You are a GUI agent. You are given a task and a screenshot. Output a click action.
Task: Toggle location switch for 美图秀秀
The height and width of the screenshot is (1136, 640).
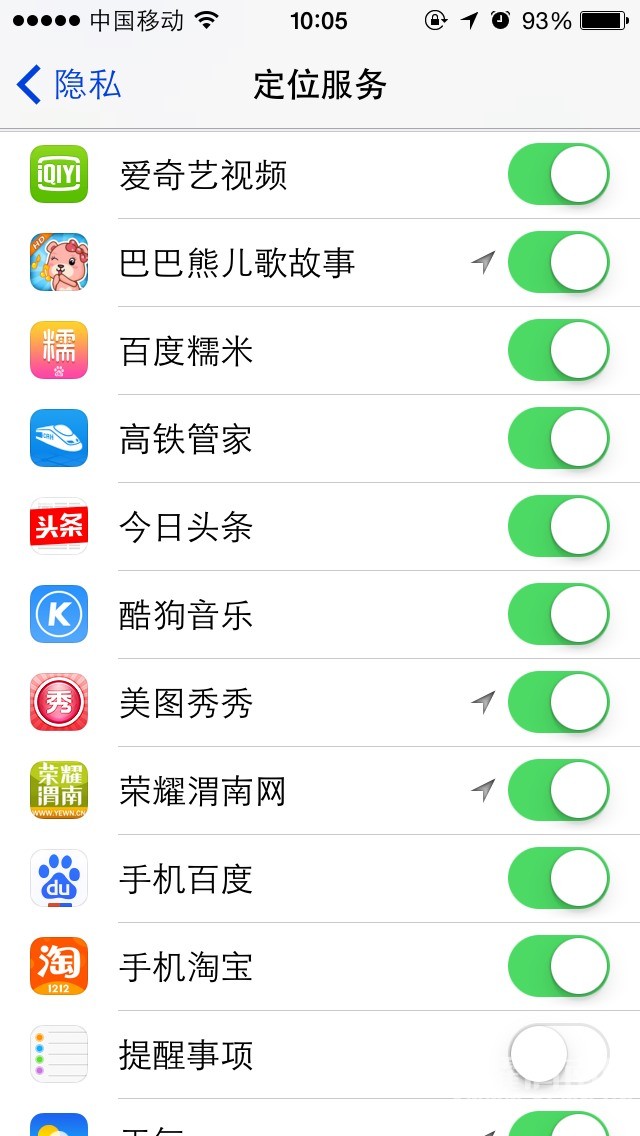[x=558, y=703]
